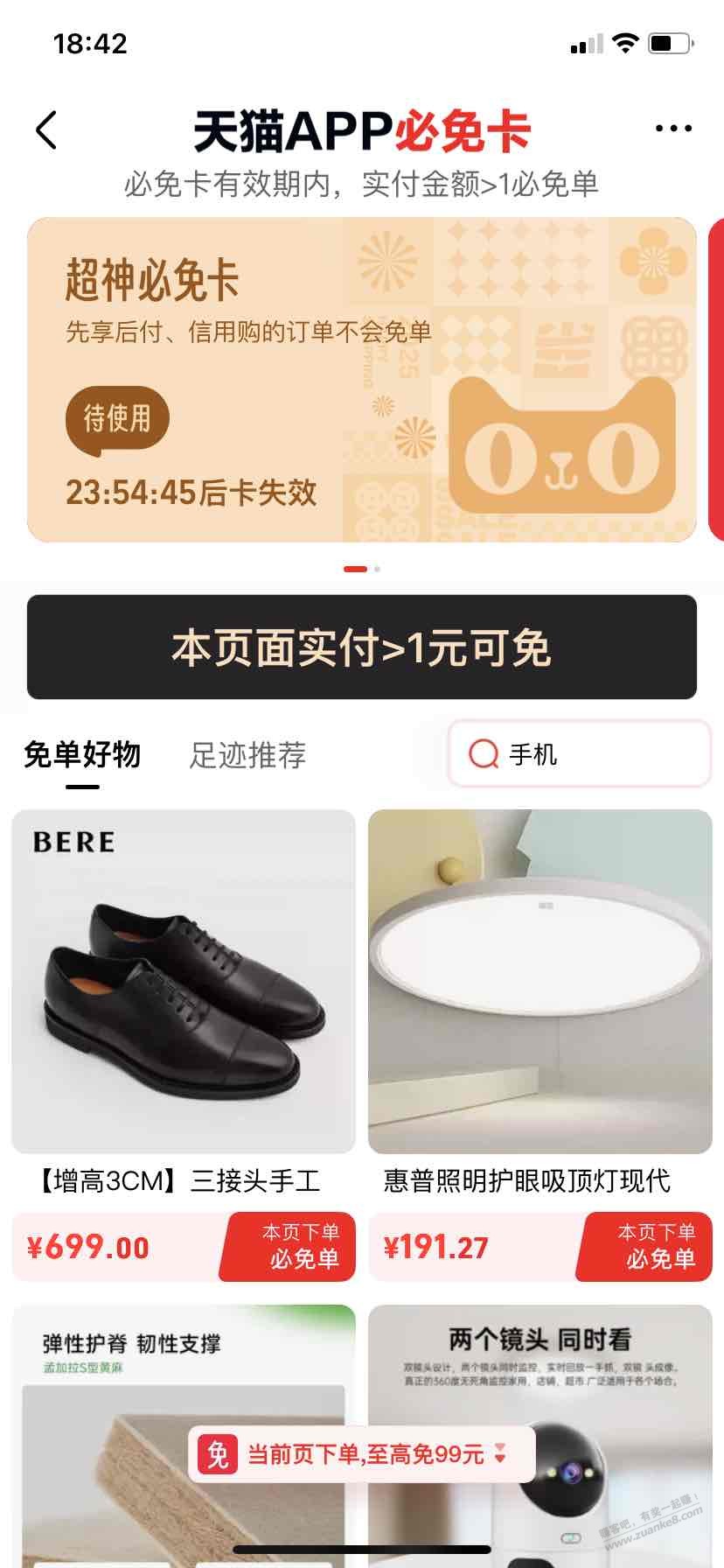Open the 超神必免卡 card banner
Image resolution: width=724 pixels, height=1568 pixels.
click(362, 379)
